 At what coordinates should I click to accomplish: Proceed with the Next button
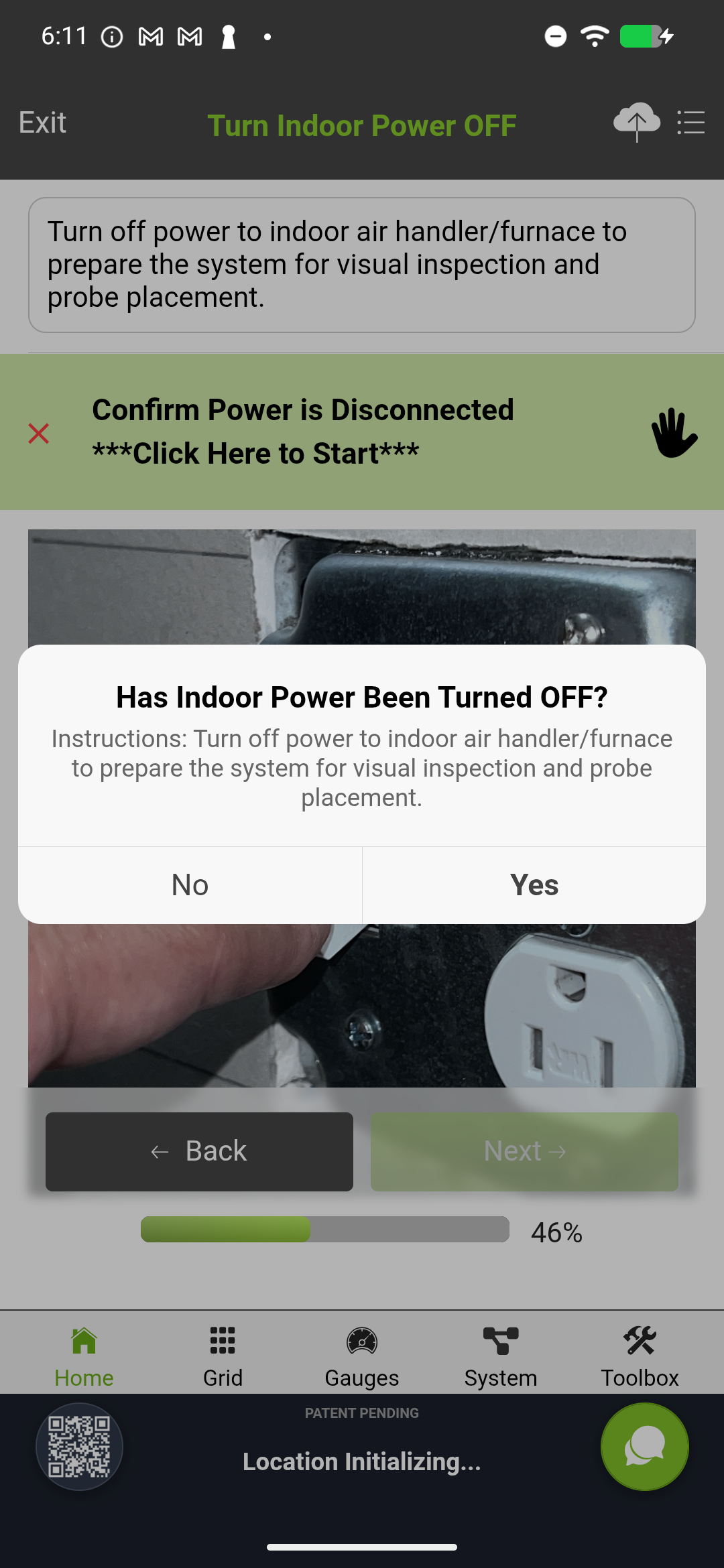524,1151
